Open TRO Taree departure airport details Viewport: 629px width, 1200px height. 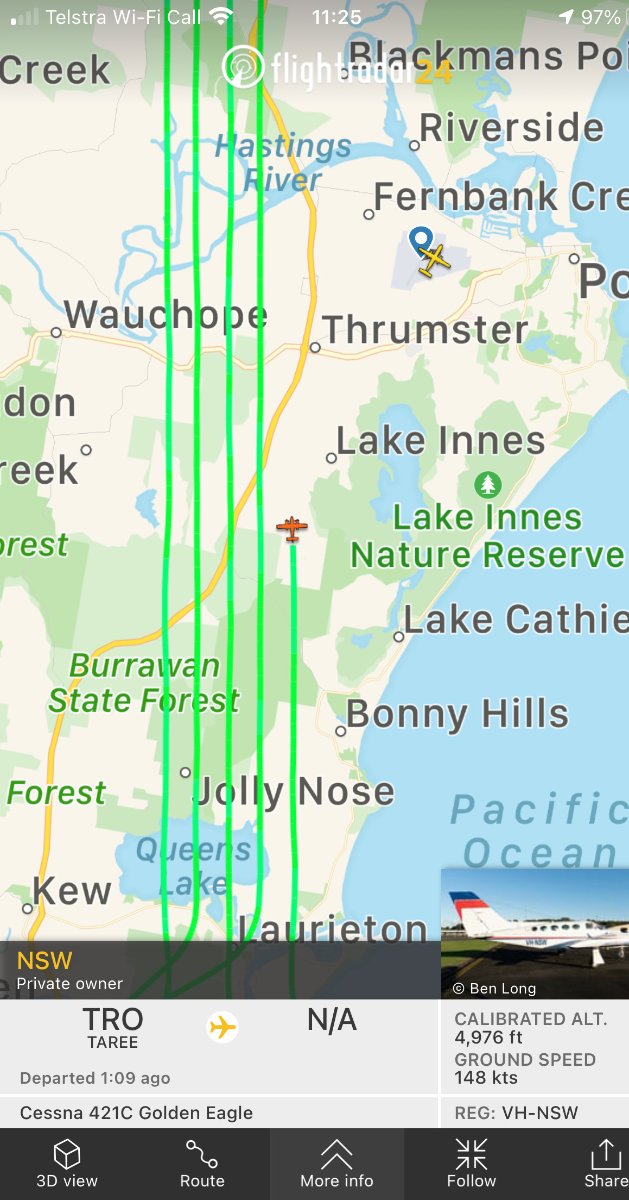tap(113, 1028)
